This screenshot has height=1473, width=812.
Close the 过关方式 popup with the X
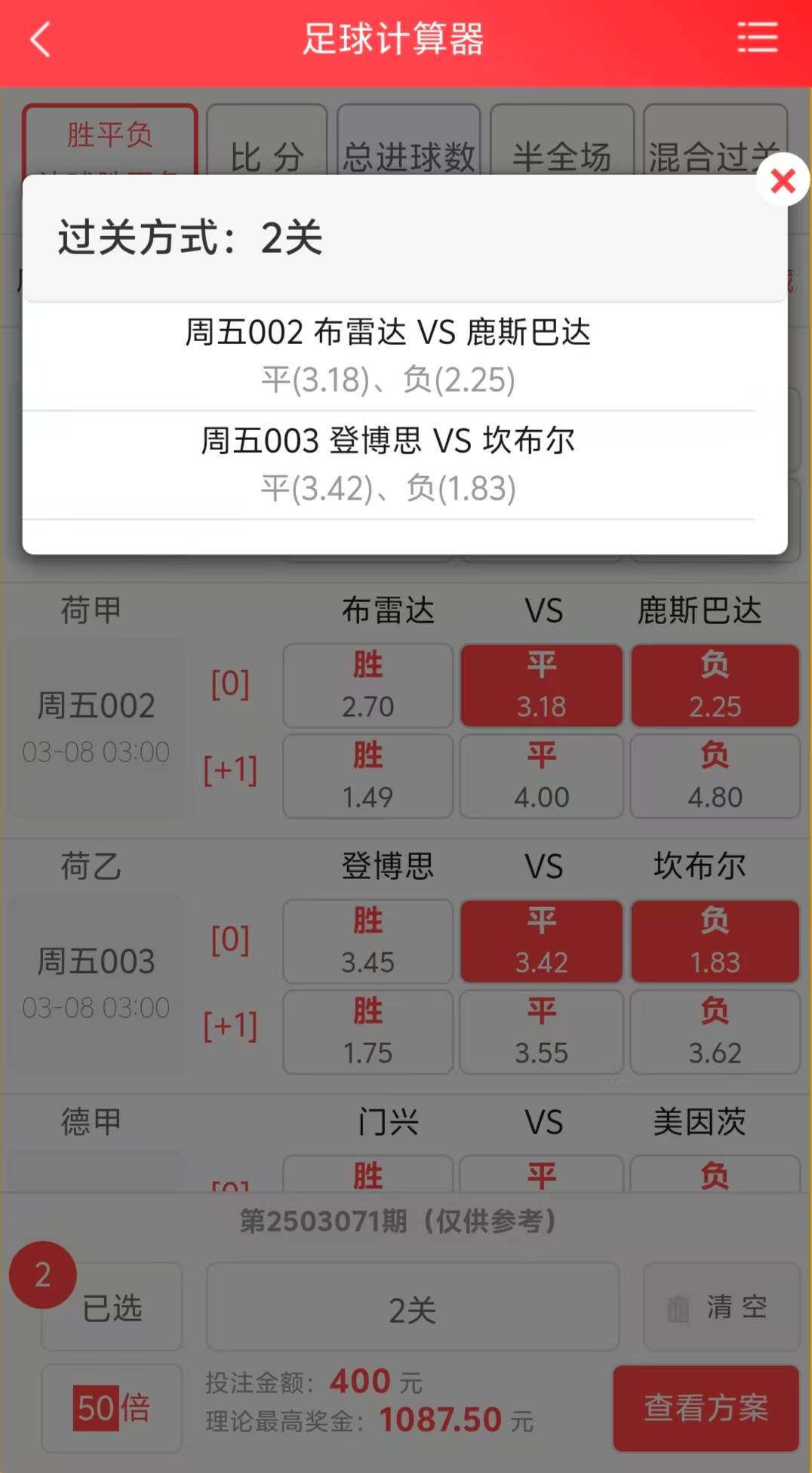(783, 181)
